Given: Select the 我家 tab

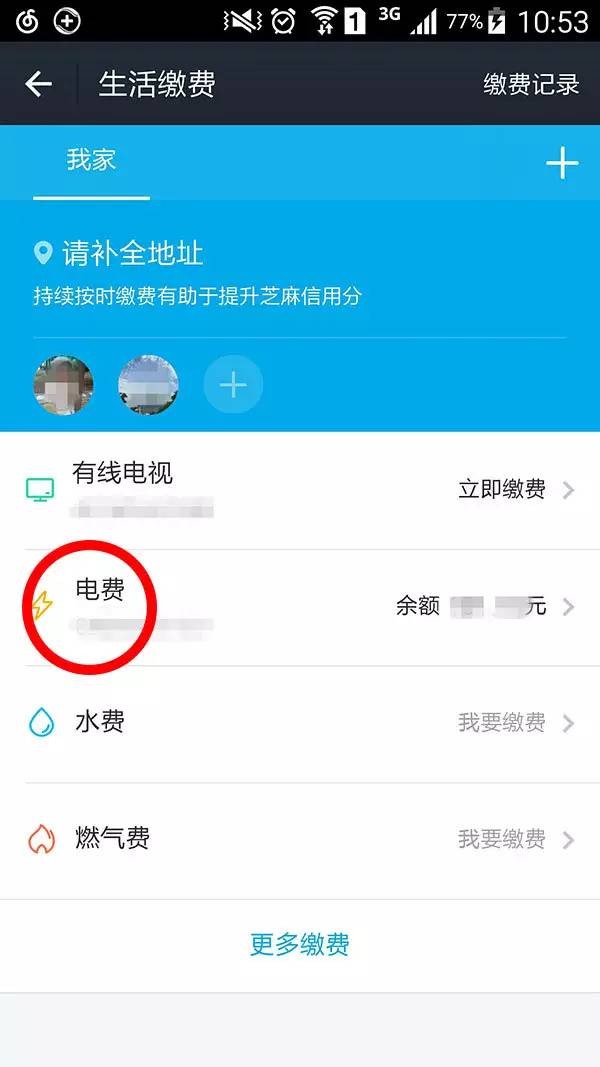Looking at the screenshot, I should point(91,161).
